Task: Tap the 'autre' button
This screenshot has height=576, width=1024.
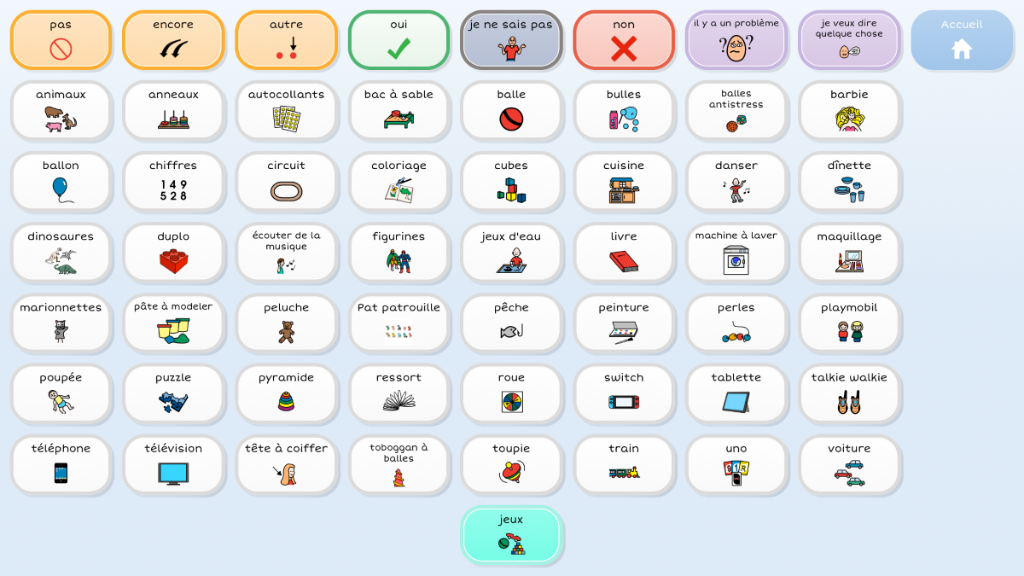Action: point(286,40)
